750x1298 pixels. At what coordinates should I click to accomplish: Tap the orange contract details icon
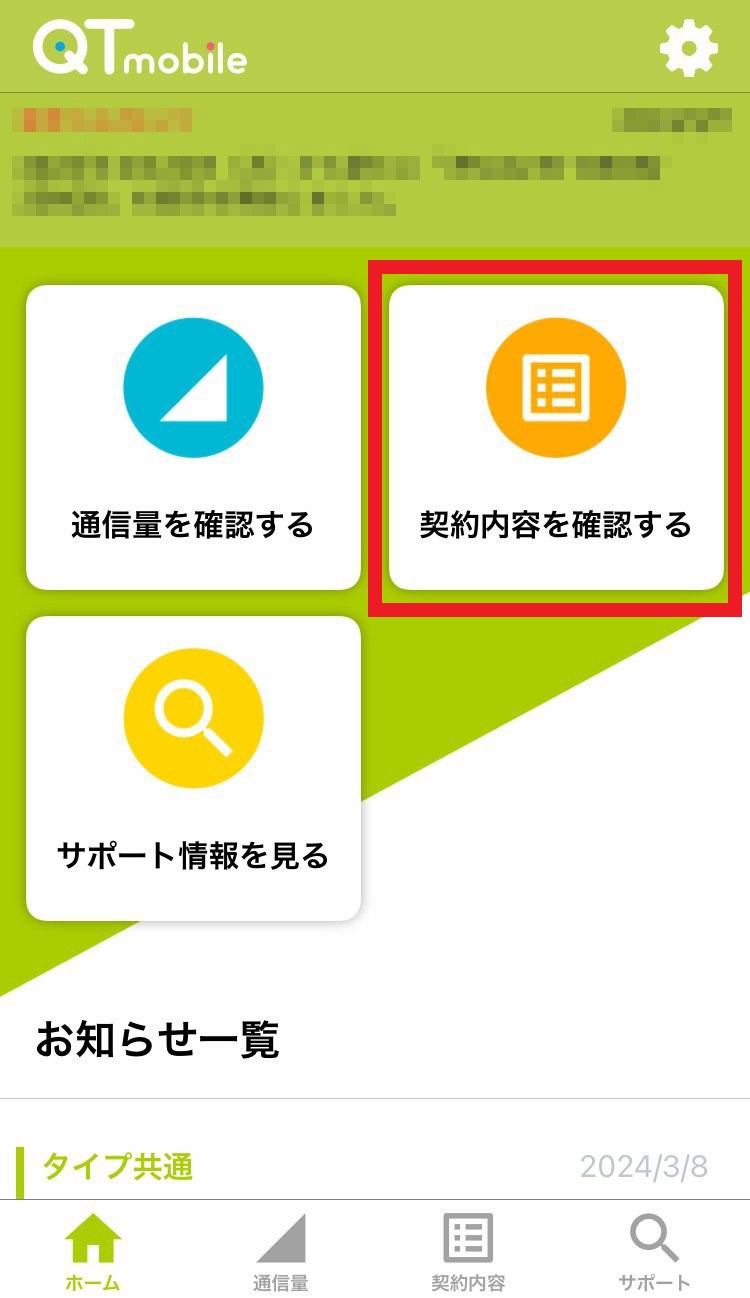[555, 387]
